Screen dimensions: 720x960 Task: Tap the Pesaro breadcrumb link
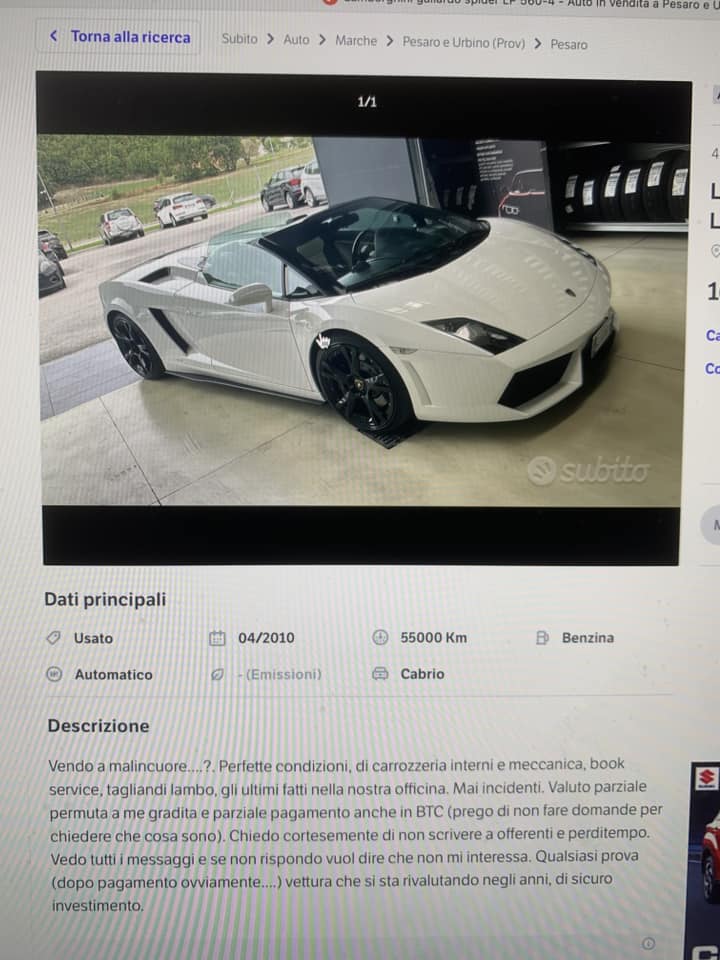click(569, 44)
